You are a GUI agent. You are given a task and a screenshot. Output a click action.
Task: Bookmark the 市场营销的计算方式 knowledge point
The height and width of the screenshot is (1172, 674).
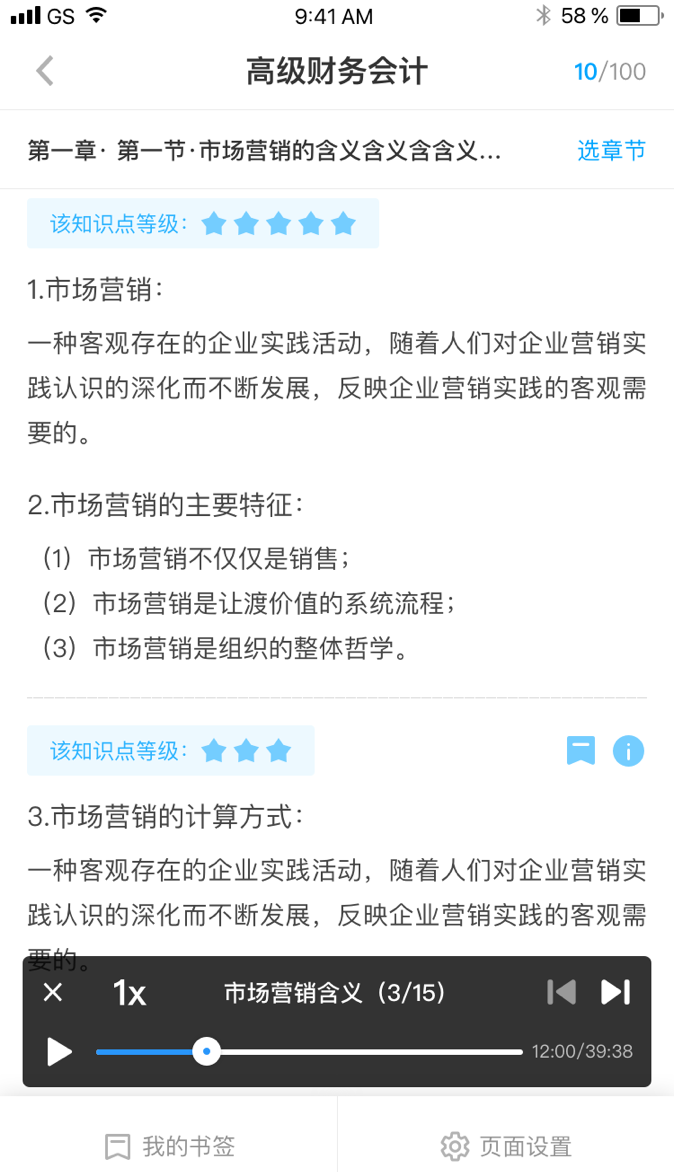point(581,750)
